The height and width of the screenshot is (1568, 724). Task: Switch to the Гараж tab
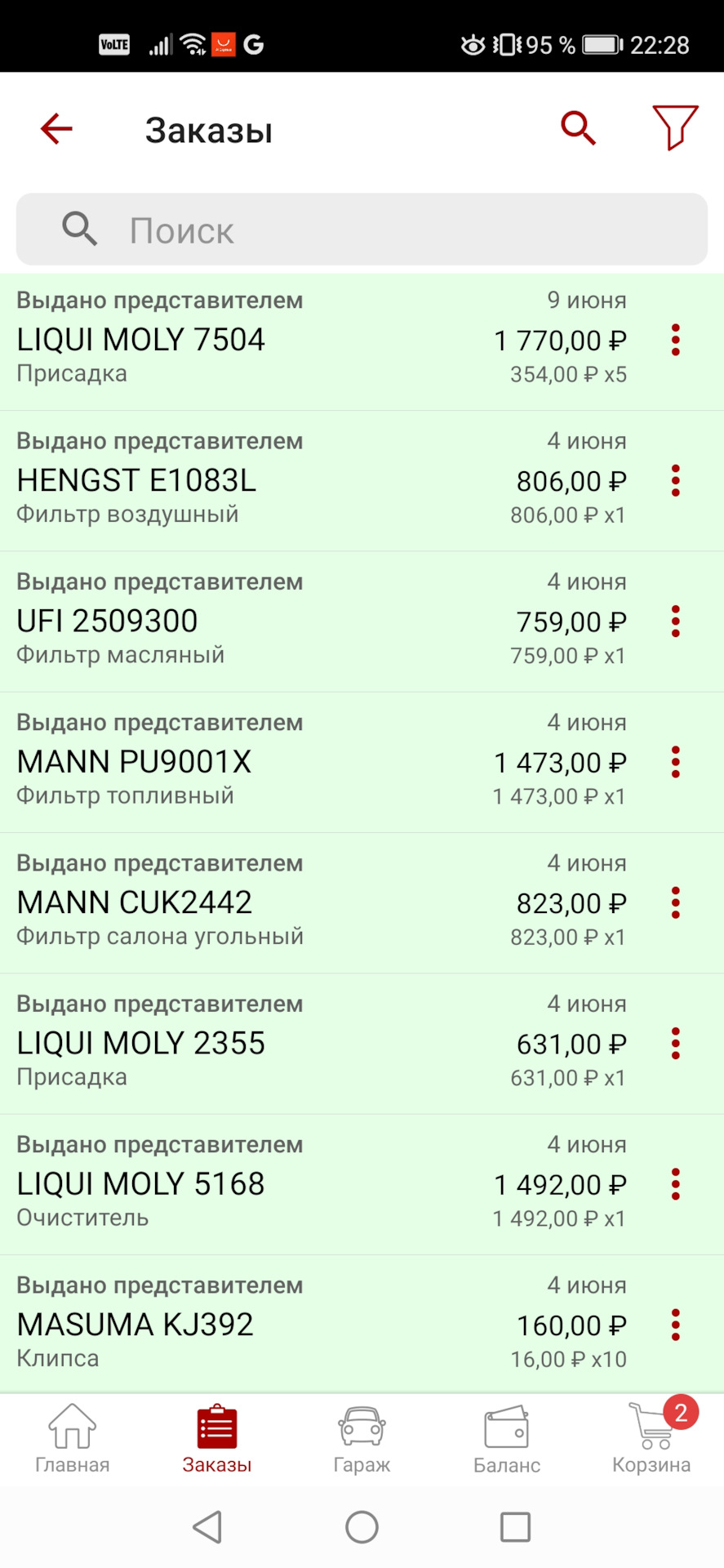coord(362,1439)
